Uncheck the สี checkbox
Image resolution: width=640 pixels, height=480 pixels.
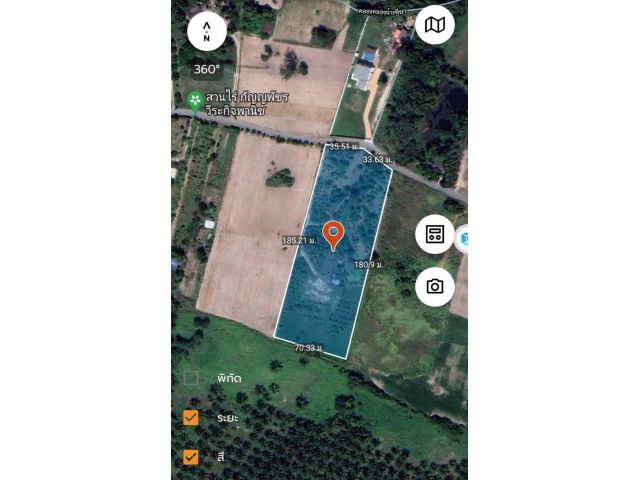[x=190, y=457]
